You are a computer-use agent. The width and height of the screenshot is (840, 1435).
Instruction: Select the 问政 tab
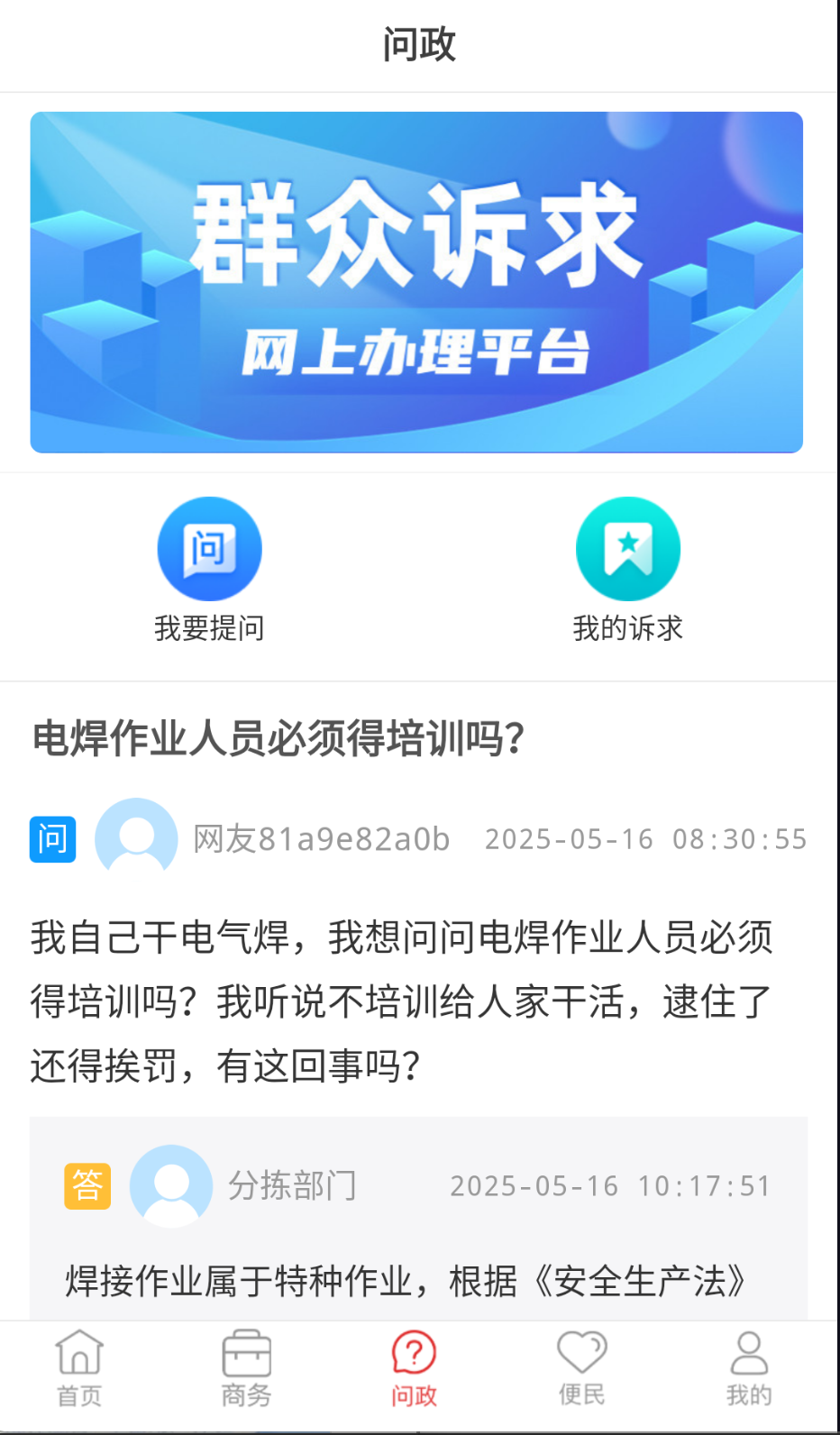coord(414,1368)
